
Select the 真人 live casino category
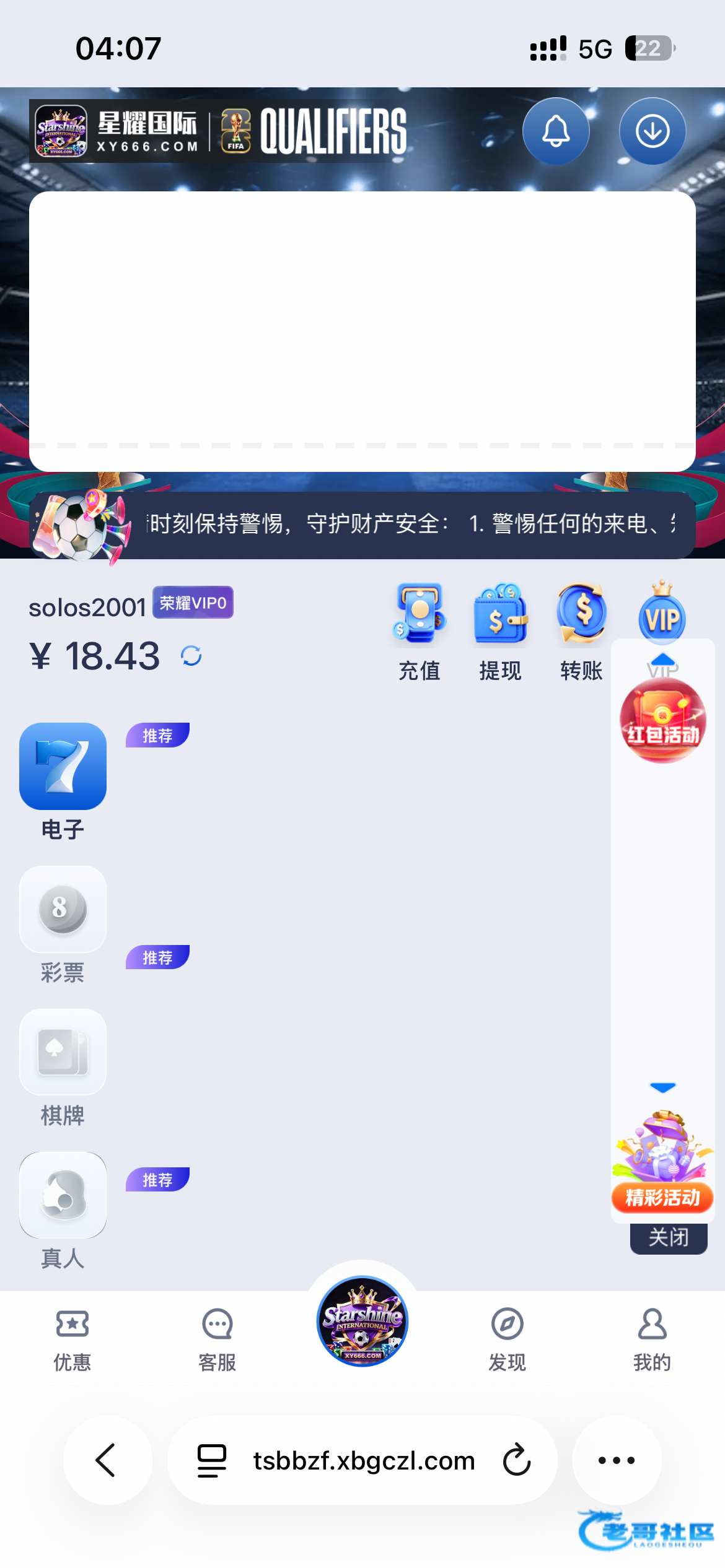(x=63, y=1209)
